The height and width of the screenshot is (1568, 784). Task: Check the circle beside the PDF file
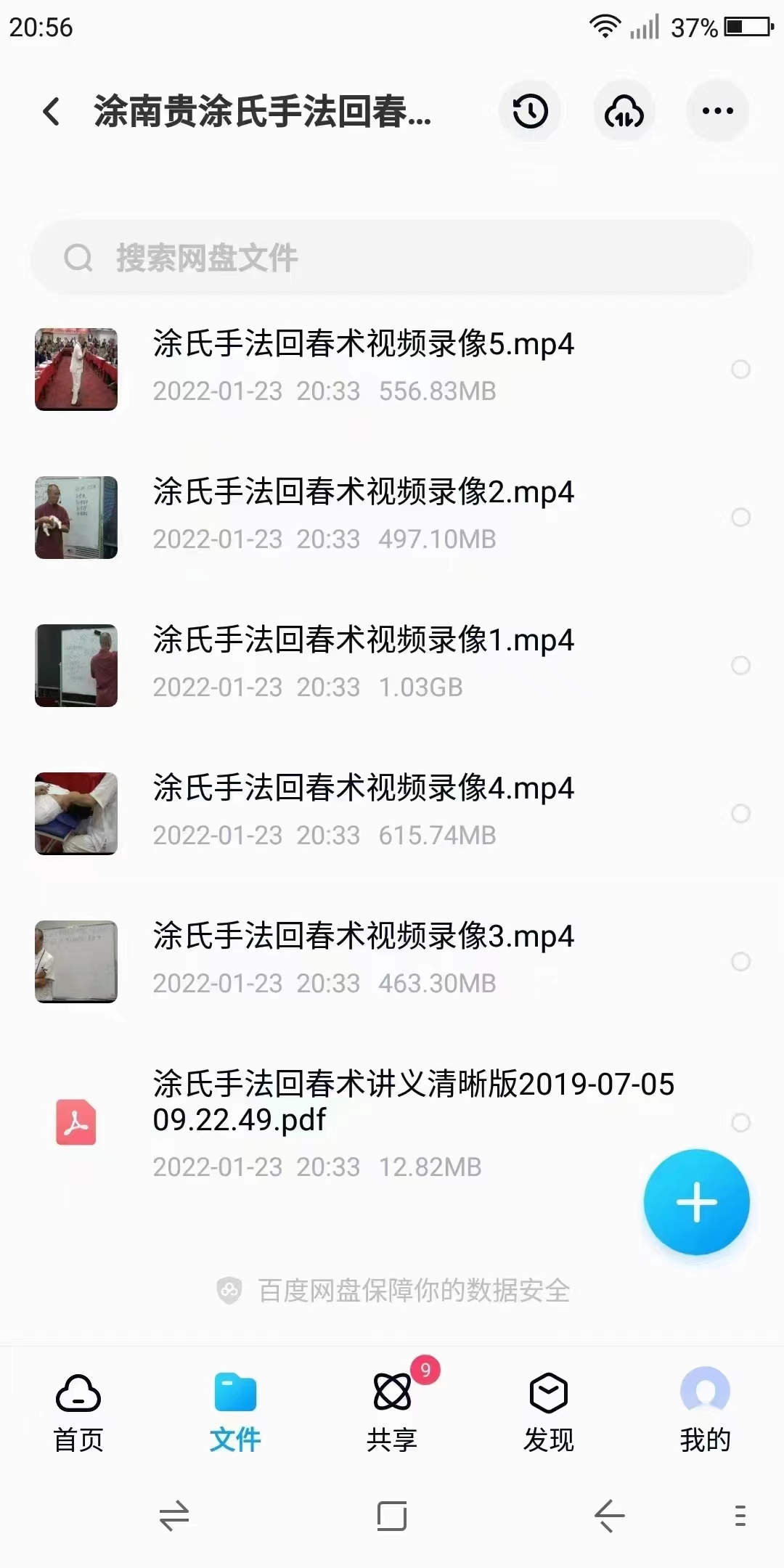[x=742, y=1121]
